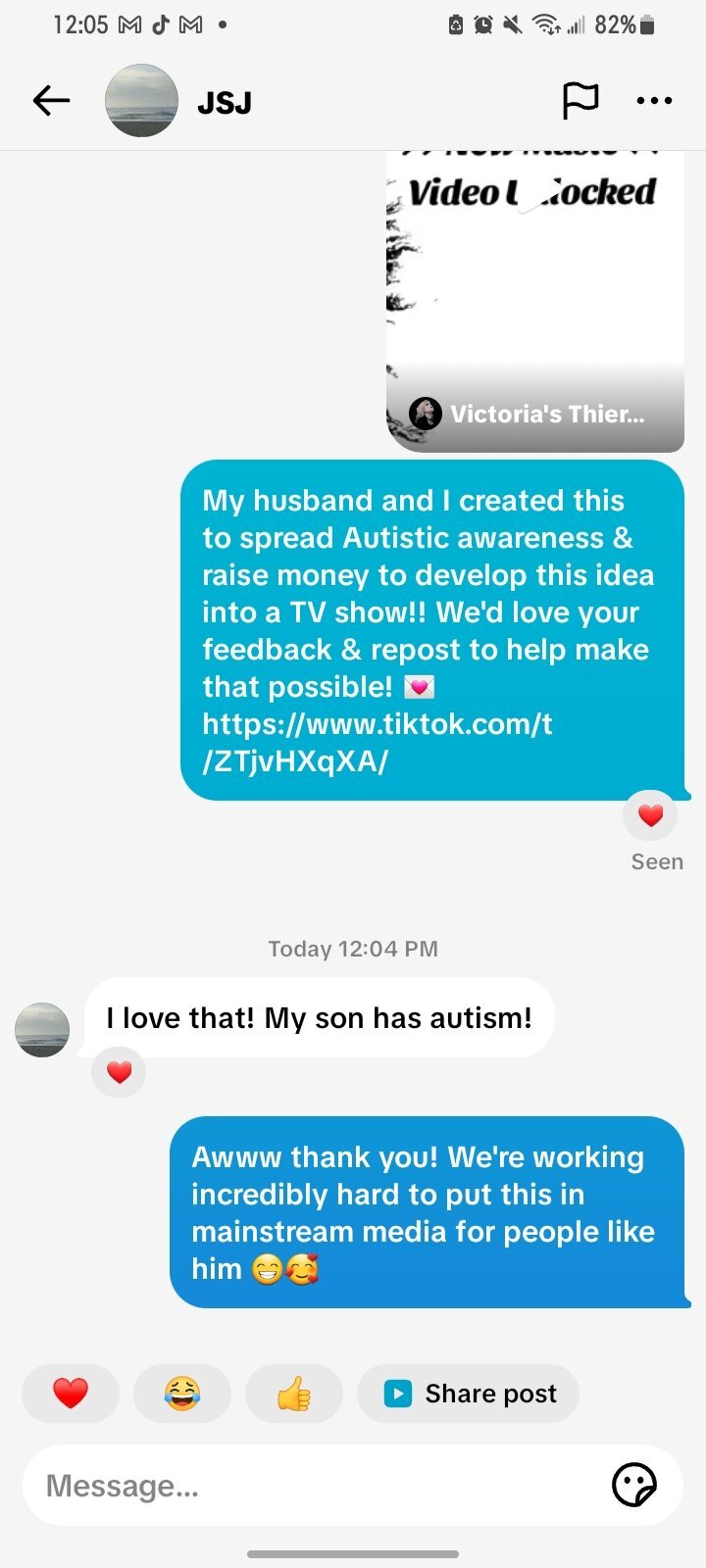This screenshot has width=706, height=1568.
Task: Send the laughing emoji quick reaction
Action: [x=182, y=1393]
